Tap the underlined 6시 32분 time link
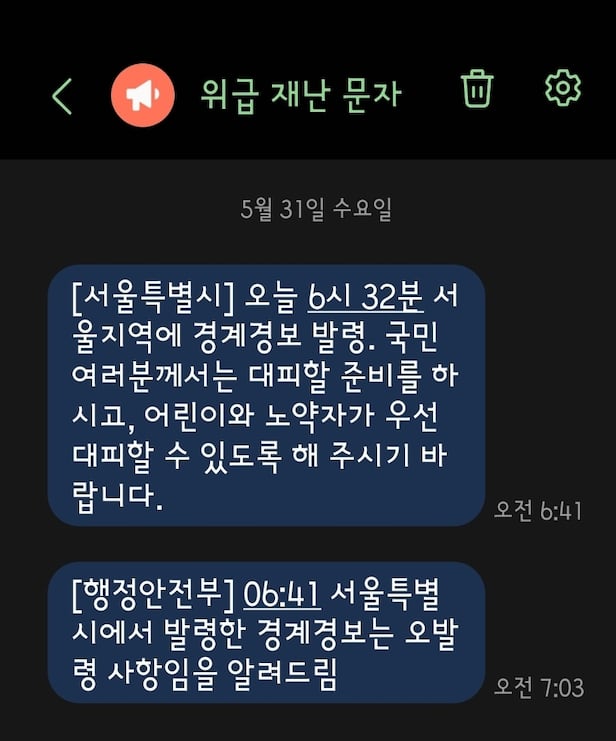Image resolution: width=616 pixels, height=741 pixels. coord(366,297)
